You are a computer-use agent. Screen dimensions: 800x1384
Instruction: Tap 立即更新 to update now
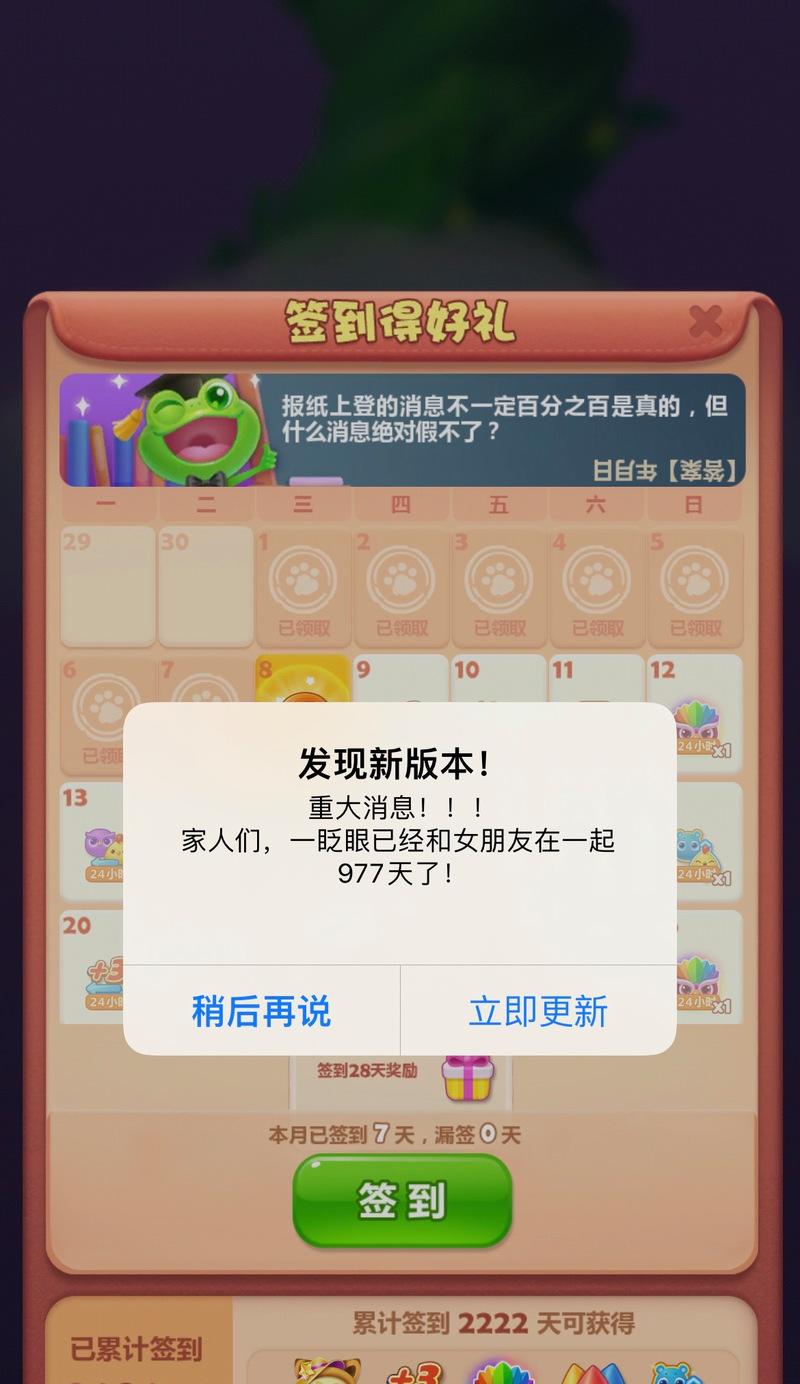[x=538, y=1011]
